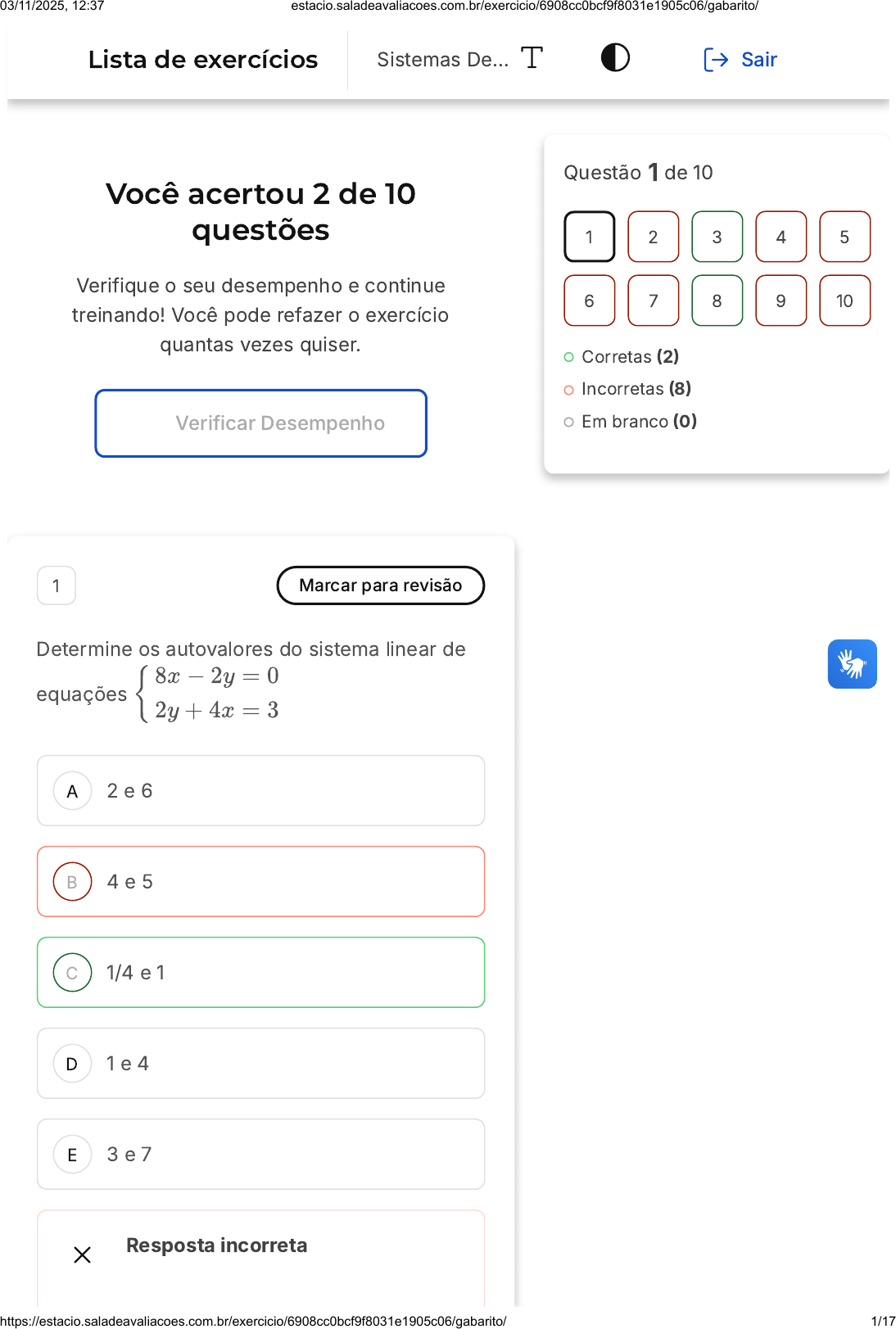The image size is (896, 1329).
Task: Go to question 5
Action: [845, 237]
